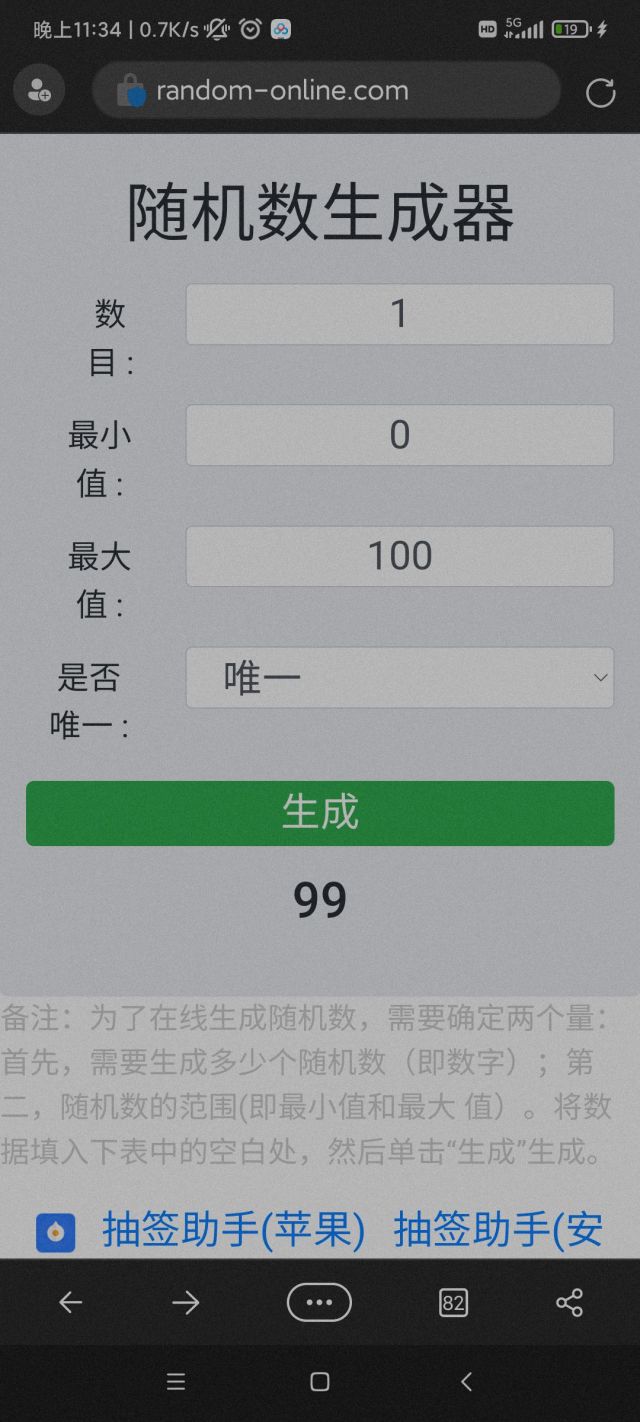Tap the random-online.com address bar
640x1422 pixels.
[326, 91]
